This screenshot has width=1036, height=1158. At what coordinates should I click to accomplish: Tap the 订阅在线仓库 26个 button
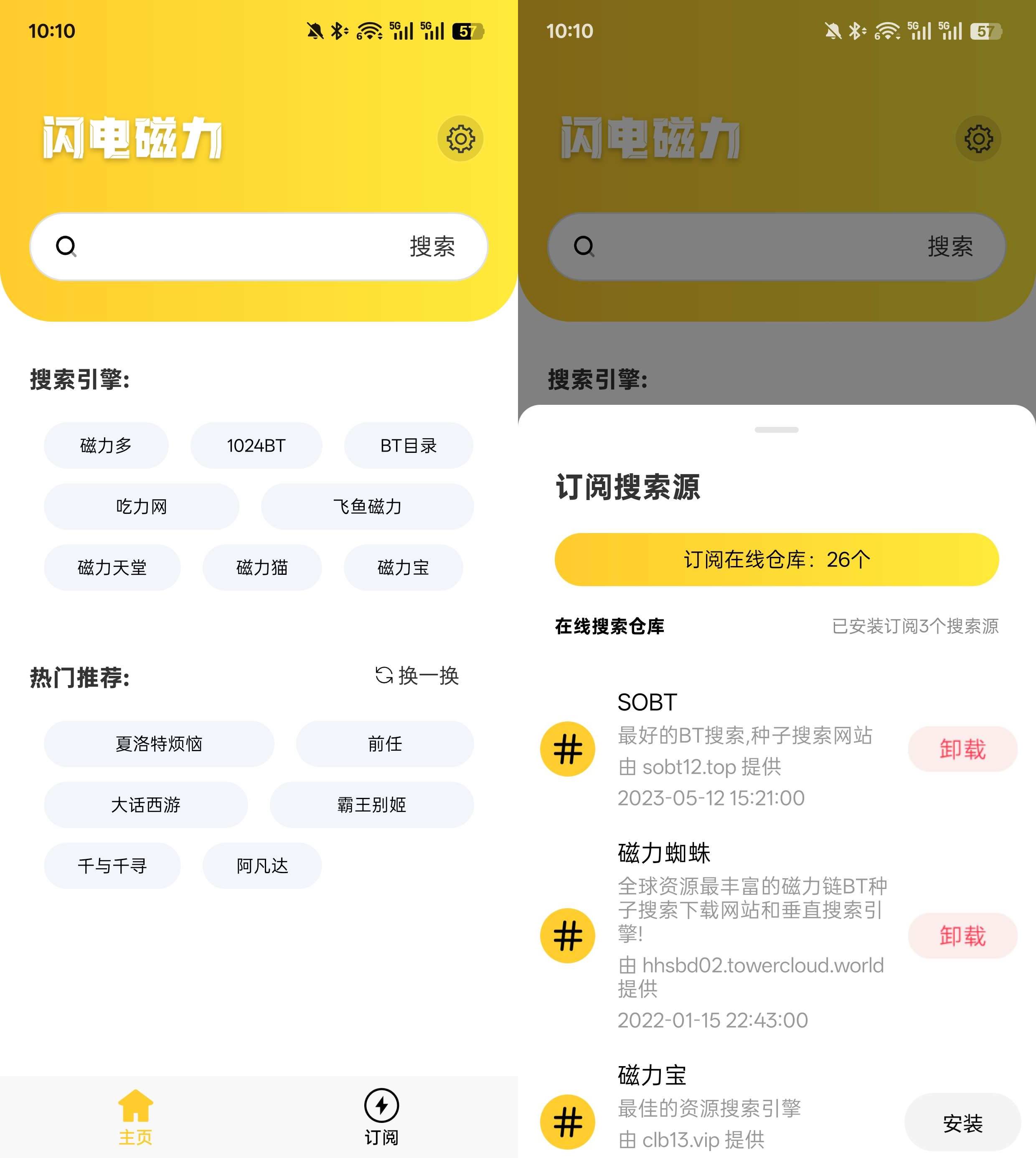(x=777, y=560)
